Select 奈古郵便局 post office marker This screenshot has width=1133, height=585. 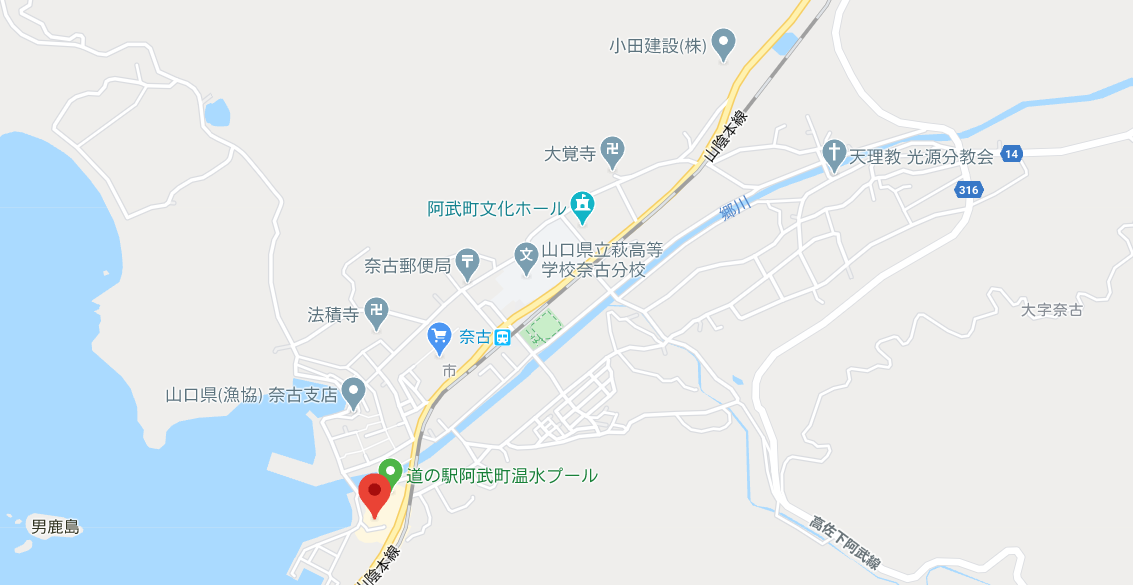pyautogui.click(x=467, y=264)
